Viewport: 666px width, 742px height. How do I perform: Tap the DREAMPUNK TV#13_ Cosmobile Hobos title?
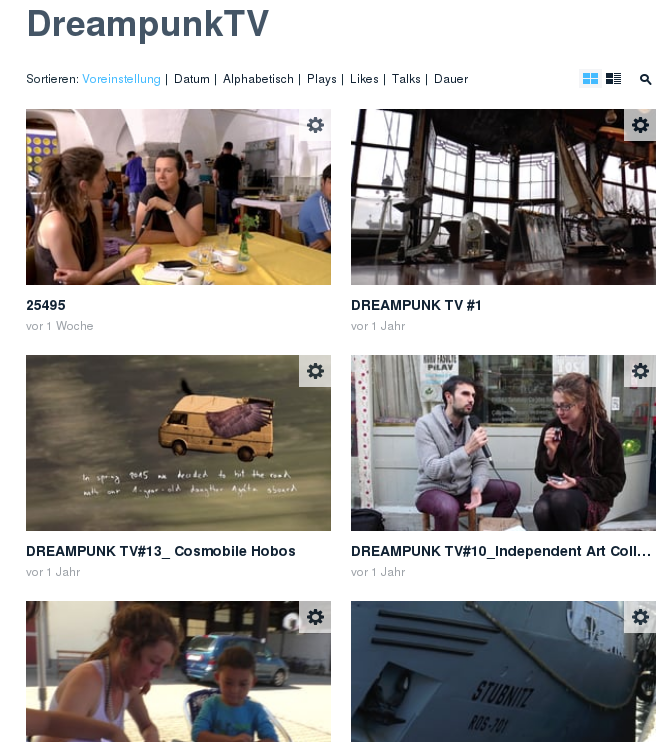161,551
